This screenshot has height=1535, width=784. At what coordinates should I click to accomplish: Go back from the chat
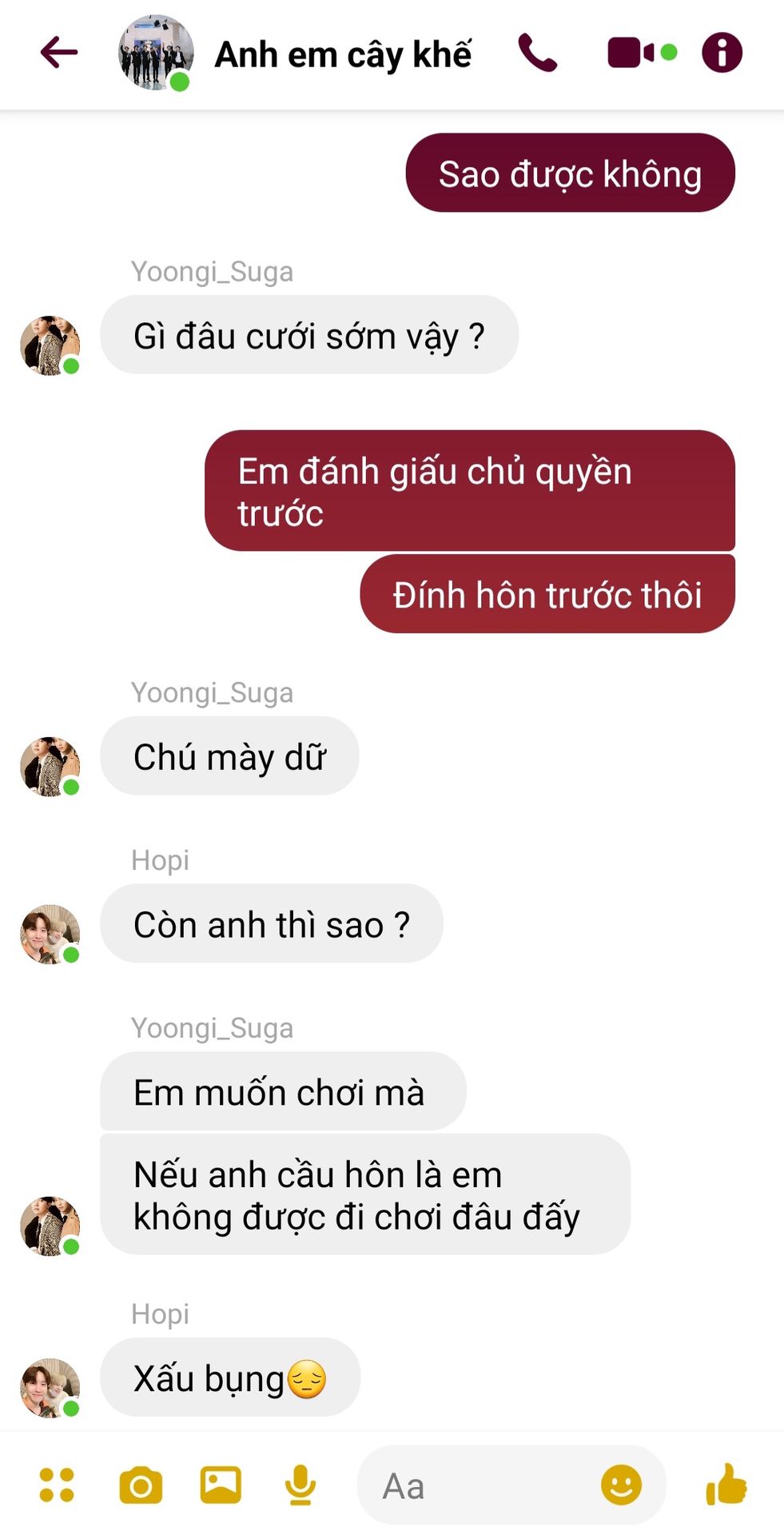click(x=59, y=54)
